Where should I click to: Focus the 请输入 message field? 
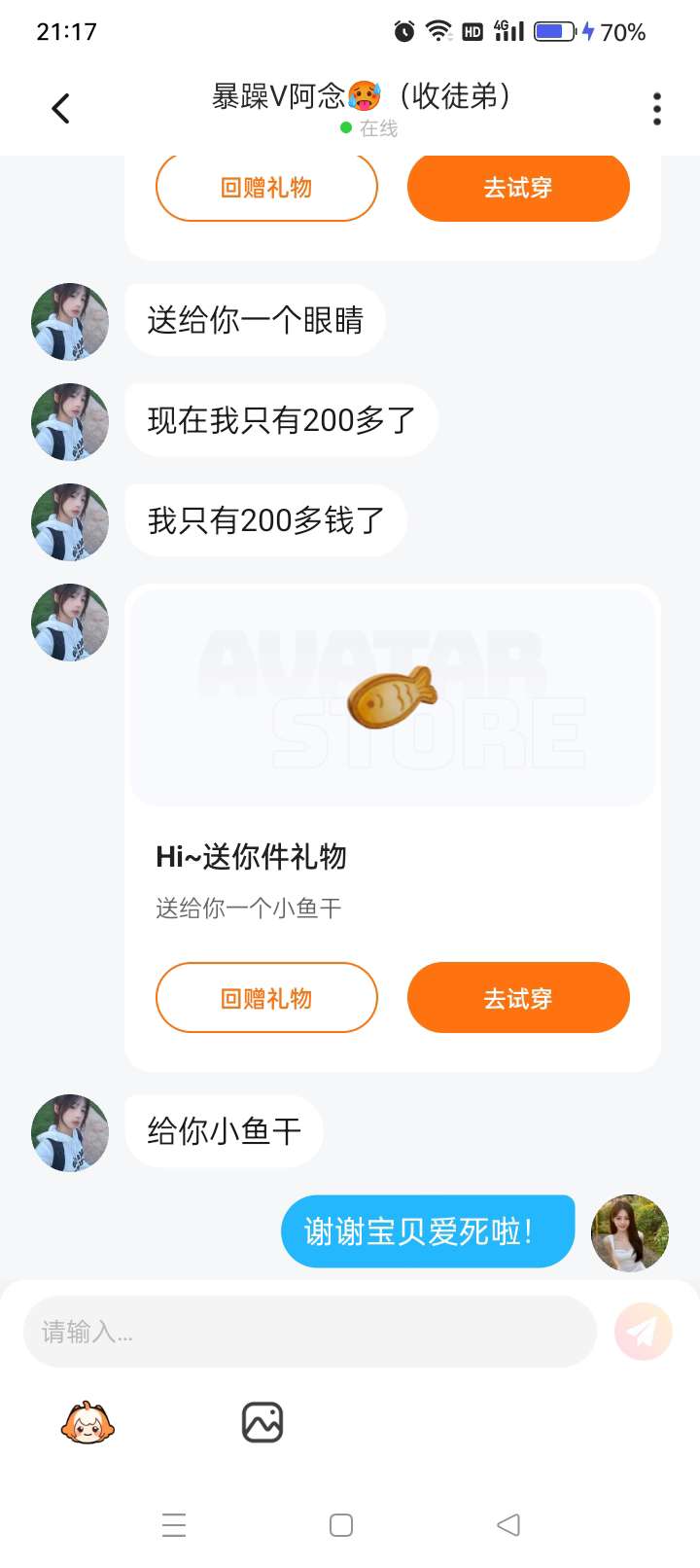pyautogui.click(x=309, y=1332)
